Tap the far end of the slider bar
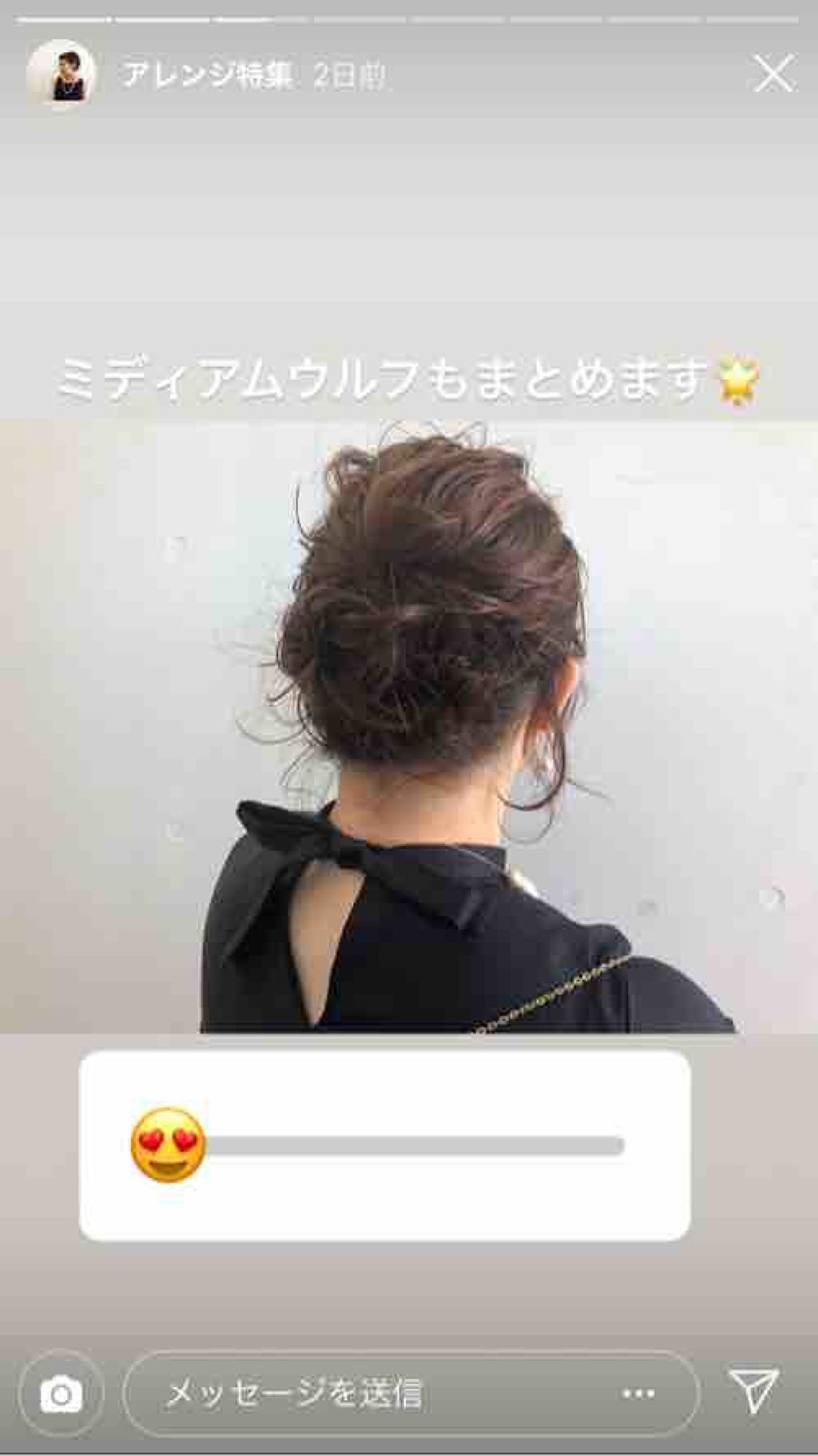Viewport: 818px width, 1456px height. [x=615, y=1146]
